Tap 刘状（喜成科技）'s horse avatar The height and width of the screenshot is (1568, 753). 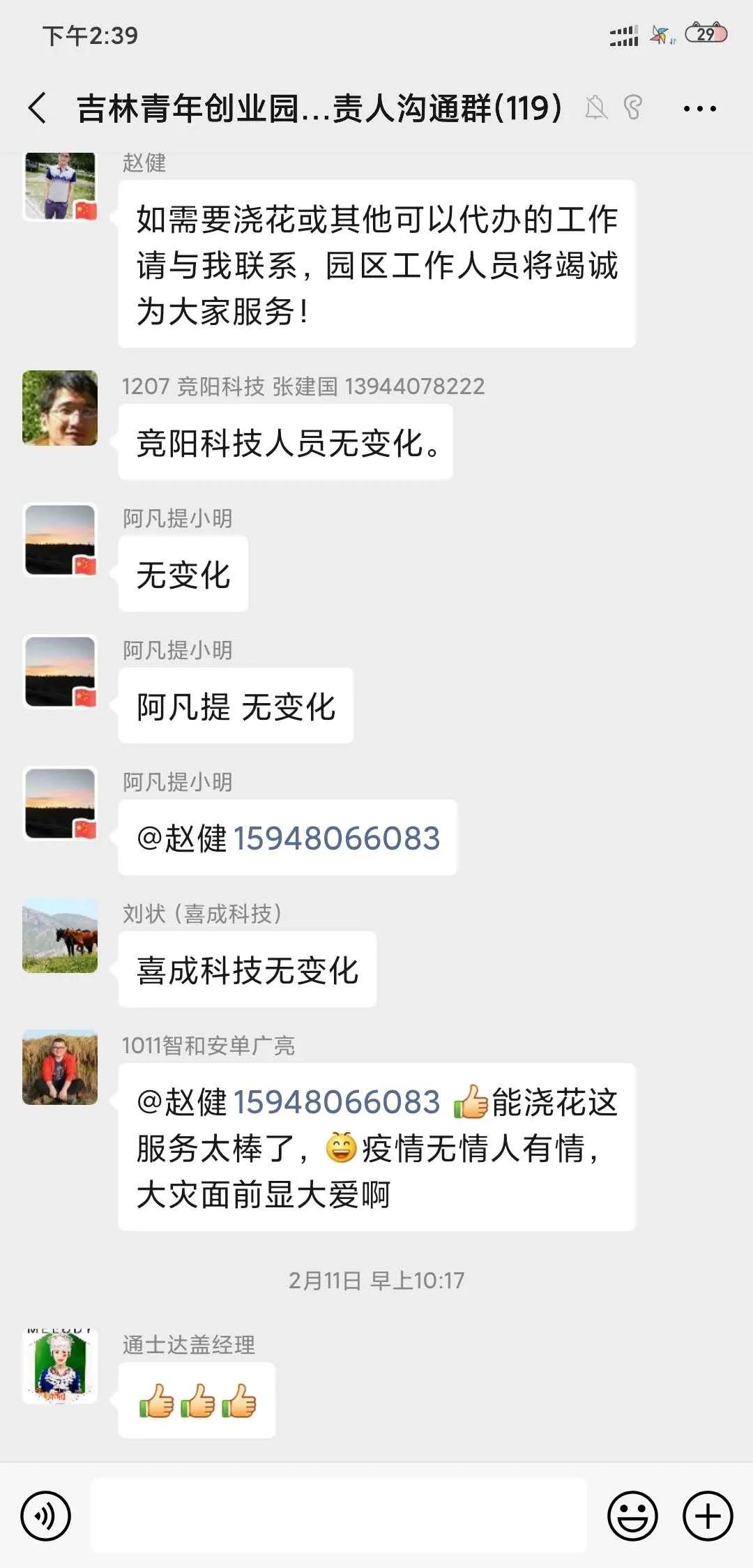click(x=59, y=938)
